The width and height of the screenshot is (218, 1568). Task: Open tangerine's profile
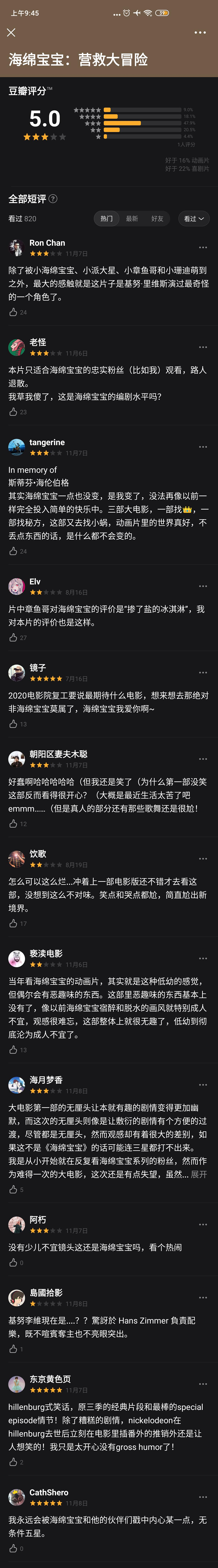pyautogui.click(x=47, y=443)
